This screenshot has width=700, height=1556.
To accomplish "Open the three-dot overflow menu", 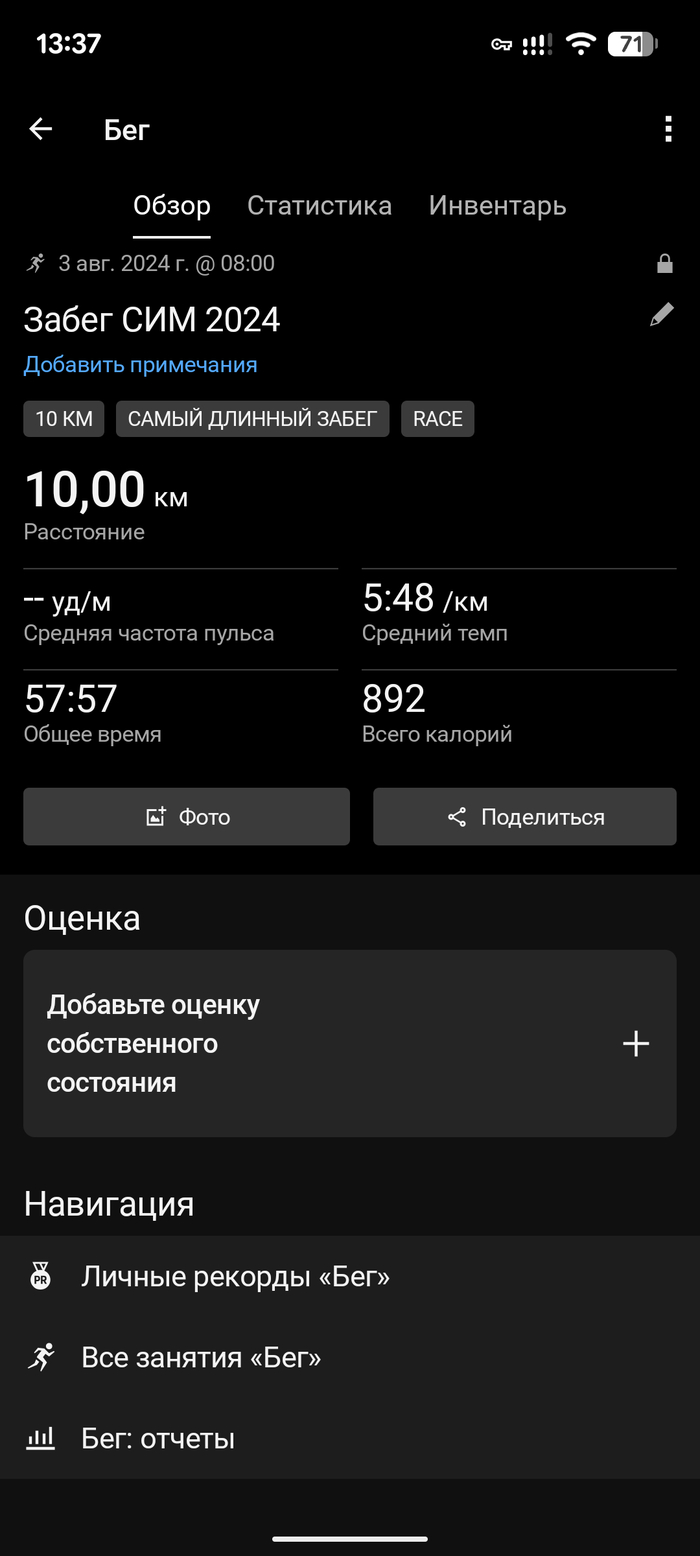I will [668, 129].
